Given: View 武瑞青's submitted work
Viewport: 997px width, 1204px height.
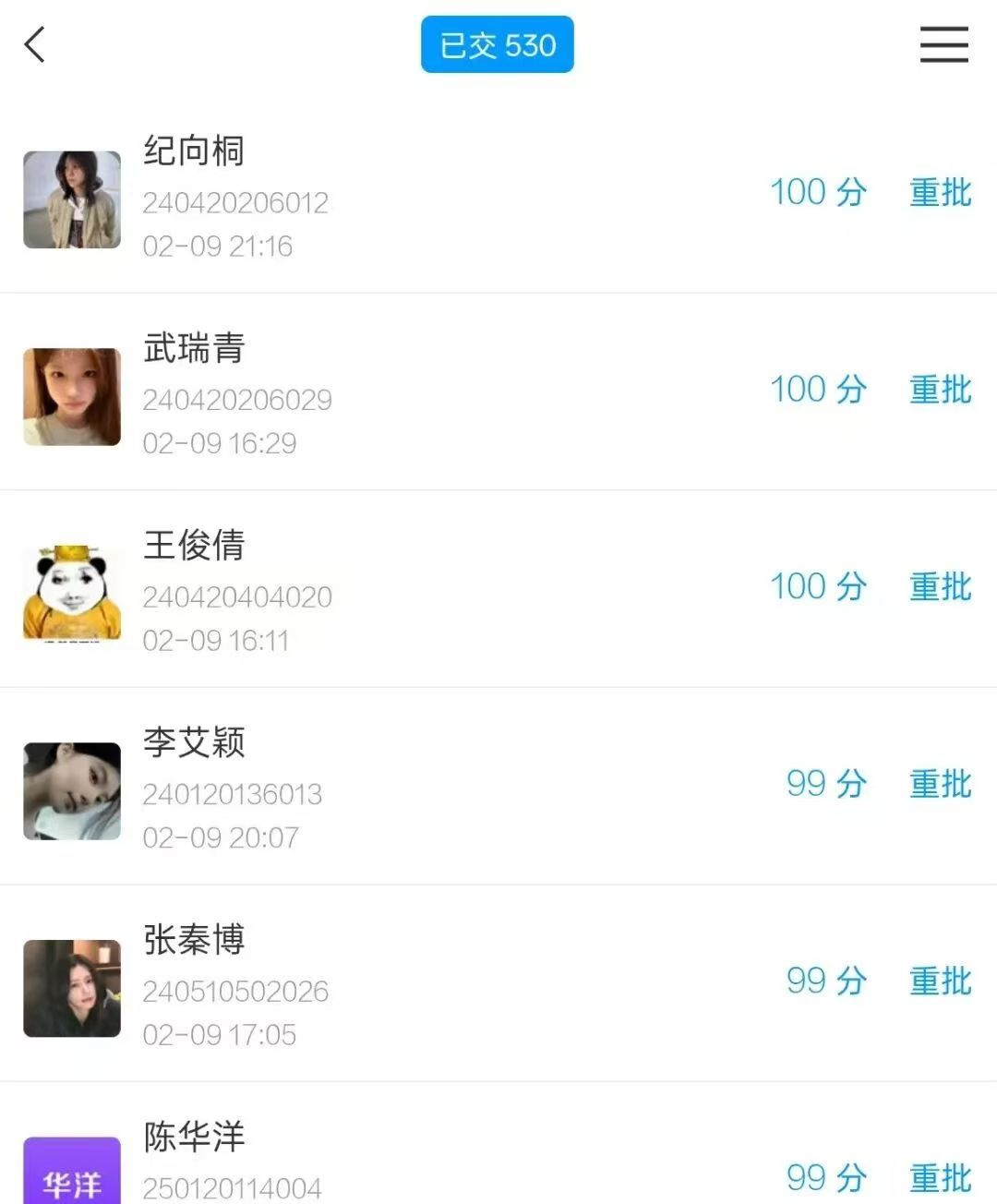Looking at the screenshot, I should pos(369,395).
